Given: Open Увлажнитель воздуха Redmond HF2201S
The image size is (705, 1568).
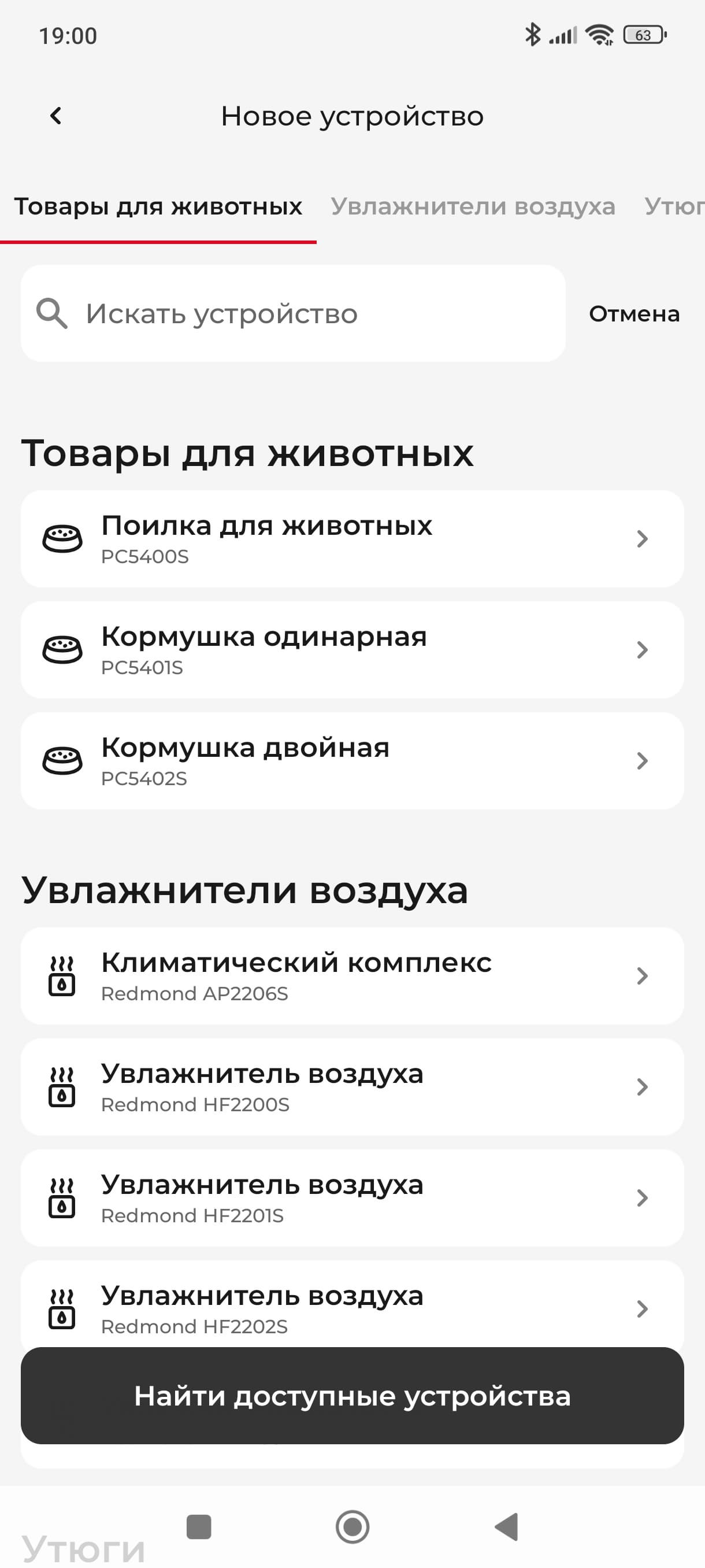Looking at the screenshot, I should coord(352,1198).
